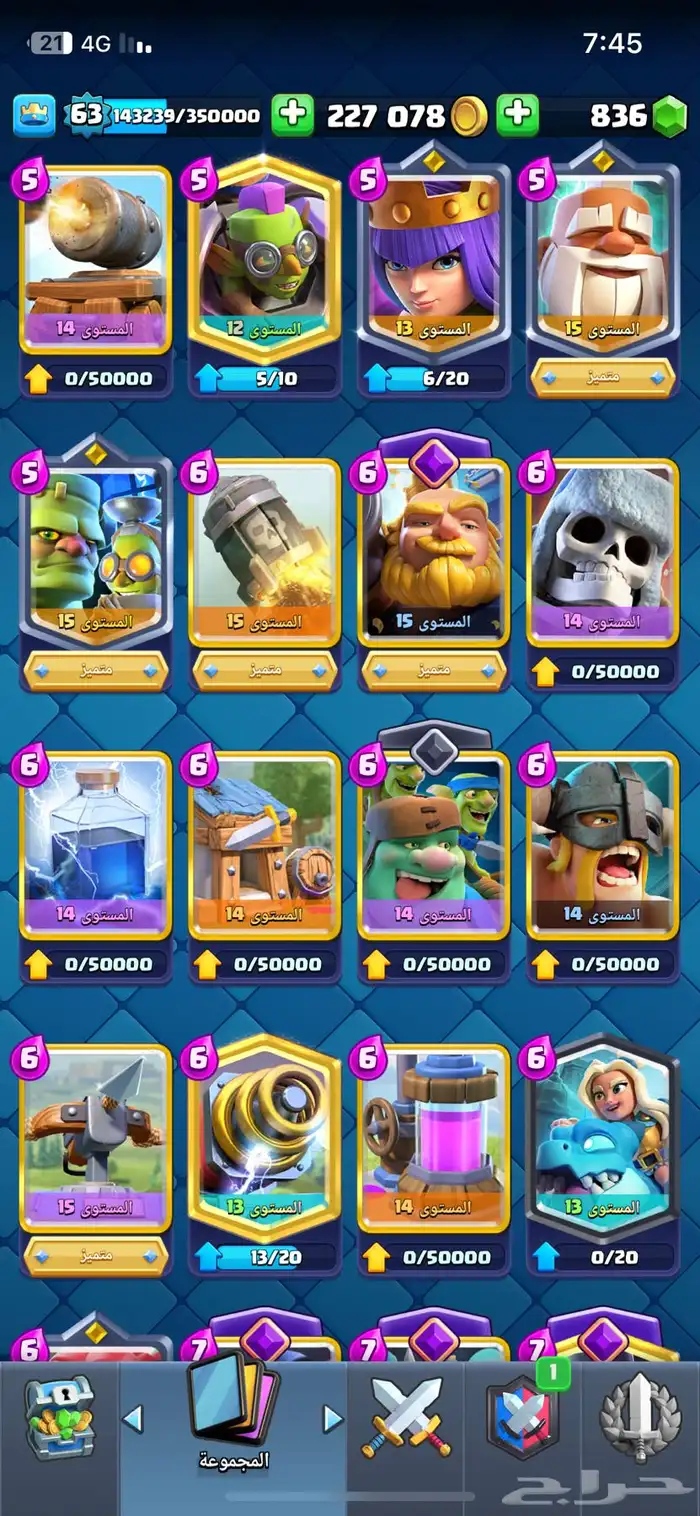This screenshot has width=700, height=1516.
Task: Open the Cannon card
Action: click(x=95, y=260)
